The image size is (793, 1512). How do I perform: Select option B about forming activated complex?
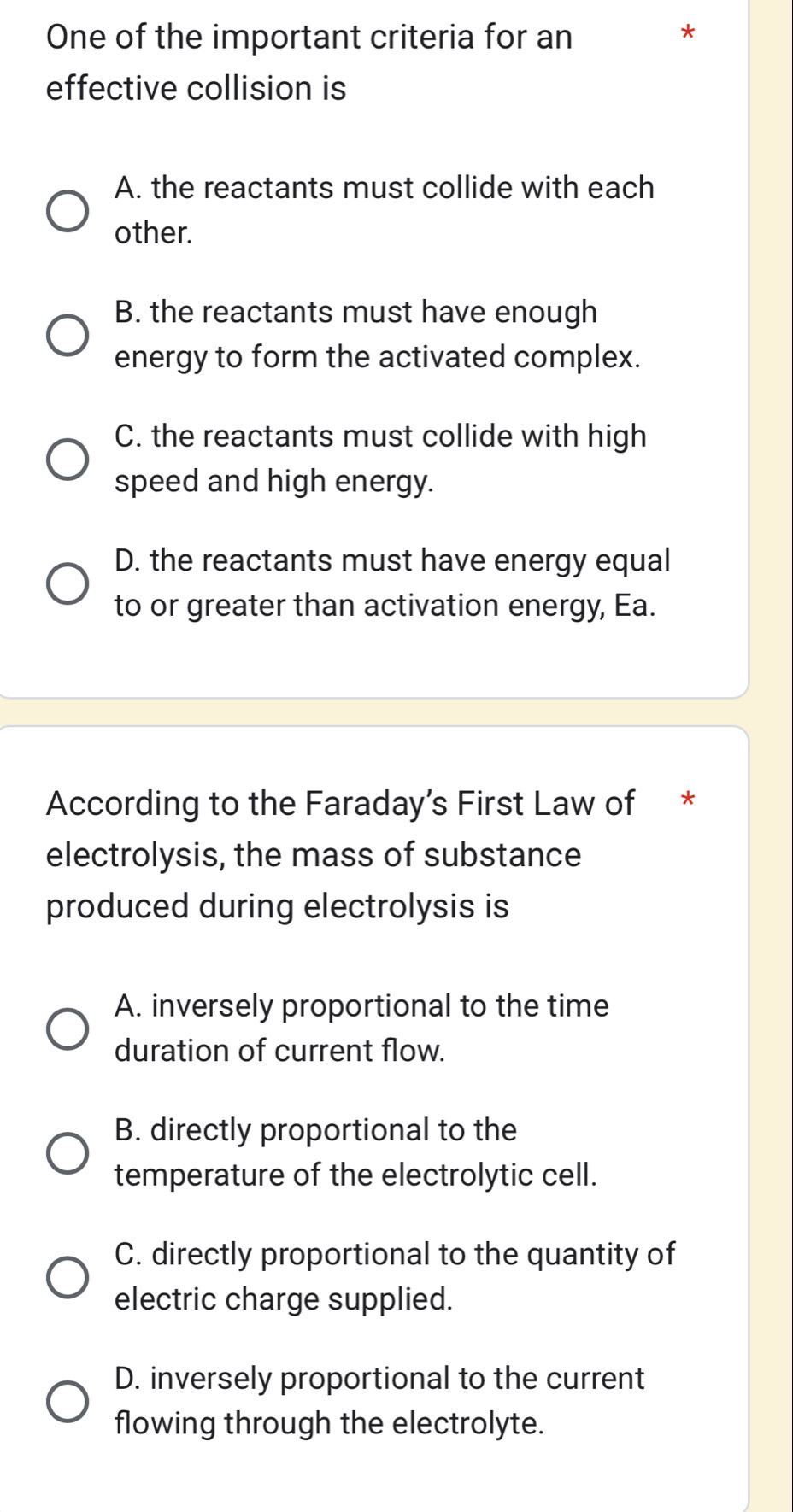(x=66, y=333)
